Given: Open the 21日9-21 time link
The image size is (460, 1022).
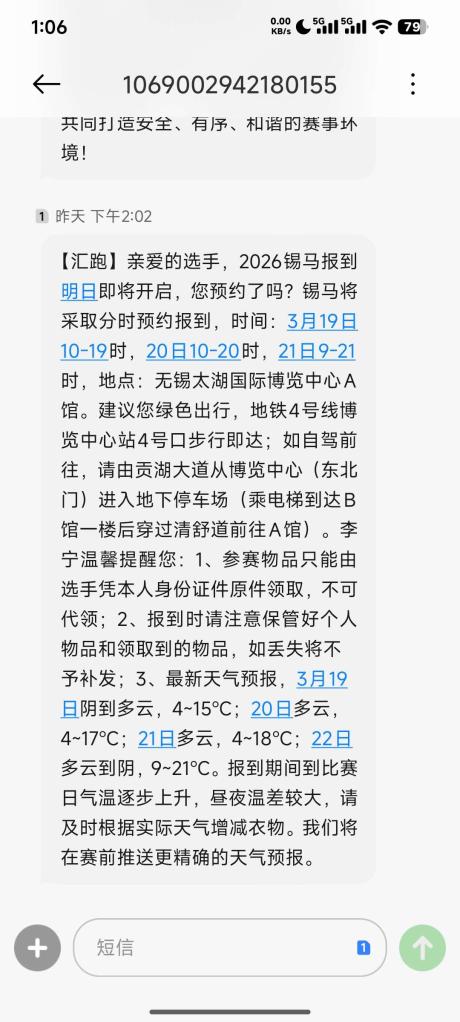Looking at the screenshot, I should 317,351.
